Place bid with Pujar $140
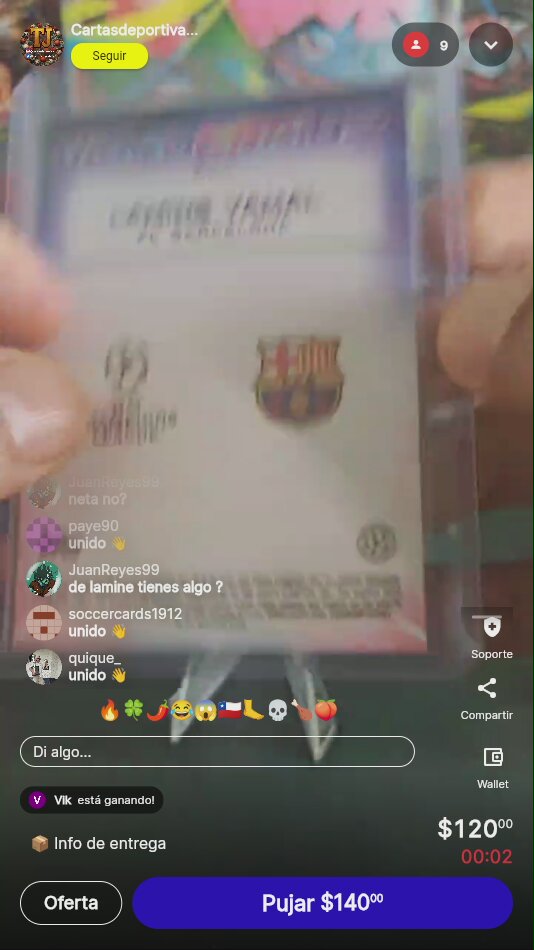Screen dimensions: 534x950 coord(322,903)
